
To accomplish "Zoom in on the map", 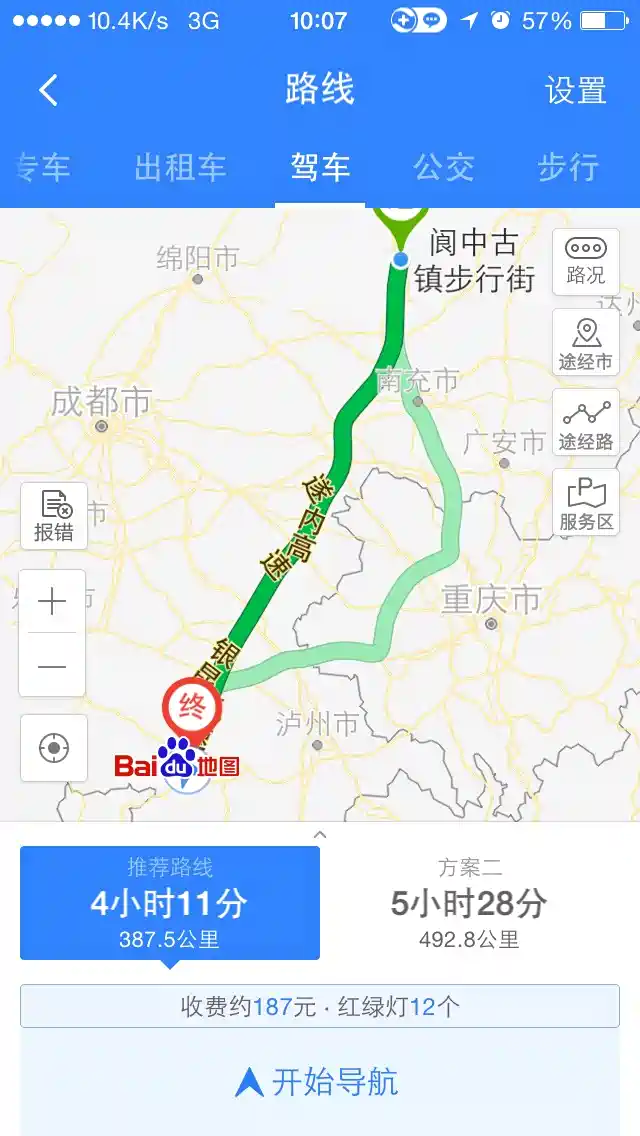I will coord(52,602).
